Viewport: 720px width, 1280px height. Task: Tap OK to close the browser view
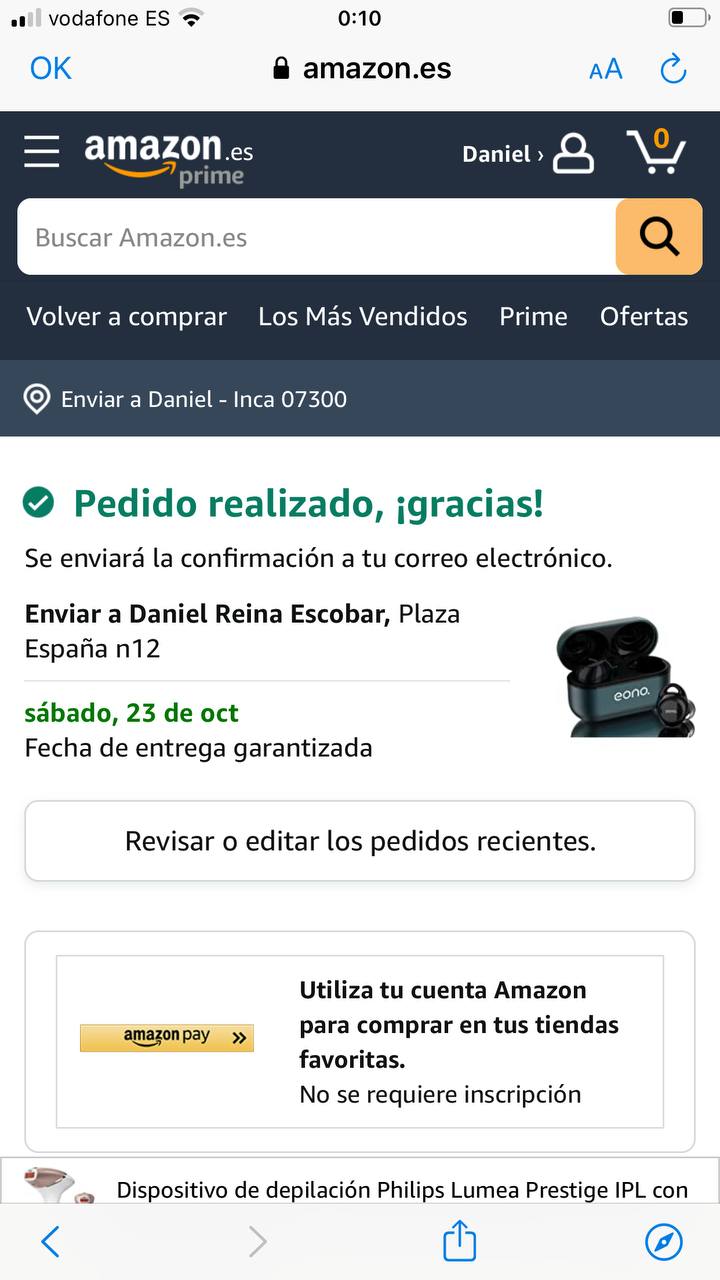pos(51,68)
